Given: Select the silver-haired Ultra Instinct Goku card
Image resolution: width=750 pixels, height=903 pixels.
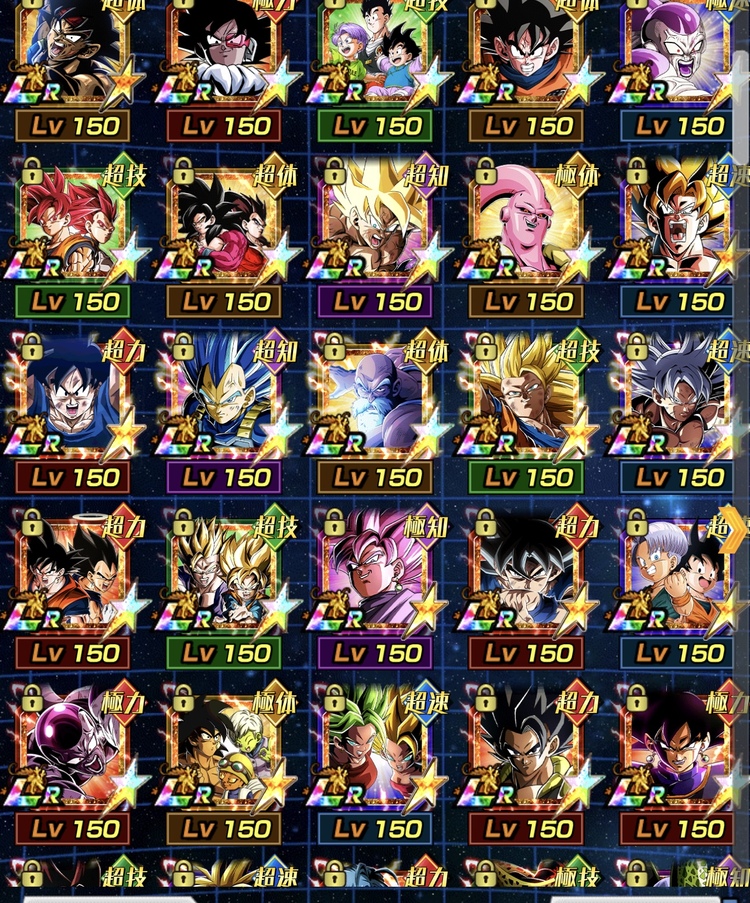Looking at the screenshot, I should pos(678,398).
